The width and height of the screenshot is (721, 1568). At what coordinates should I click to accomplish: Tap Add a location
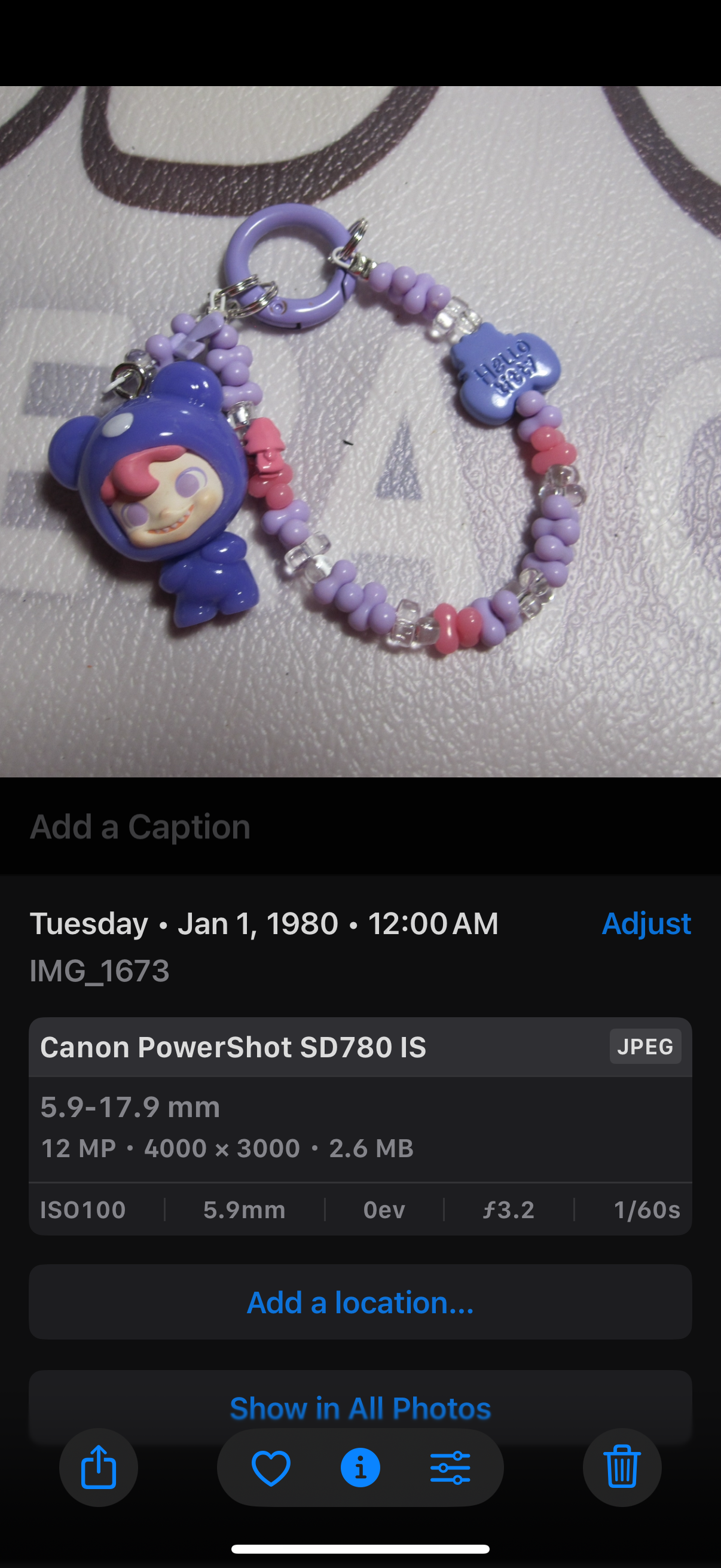[360, 1302]
